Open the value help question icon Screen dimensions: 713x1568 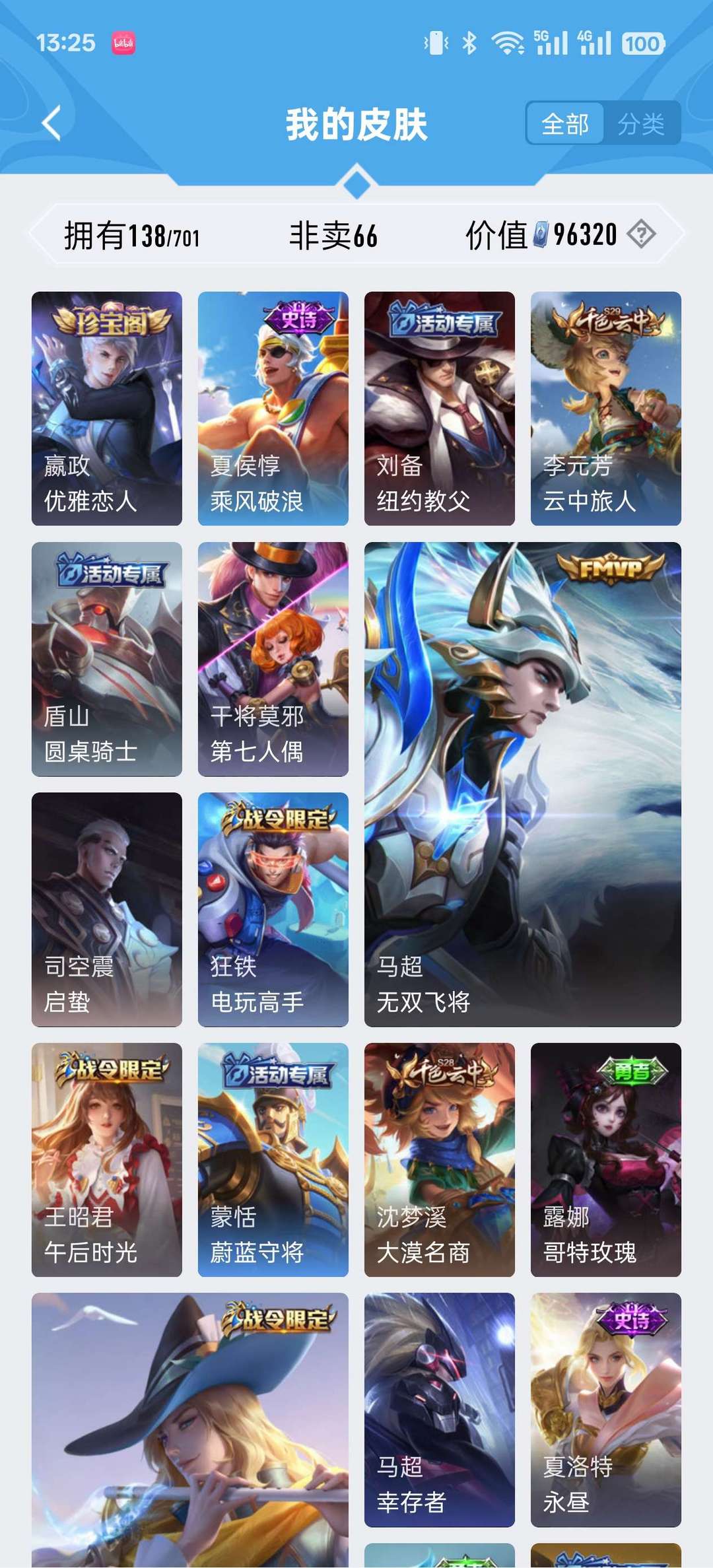[x=641, y=234]
